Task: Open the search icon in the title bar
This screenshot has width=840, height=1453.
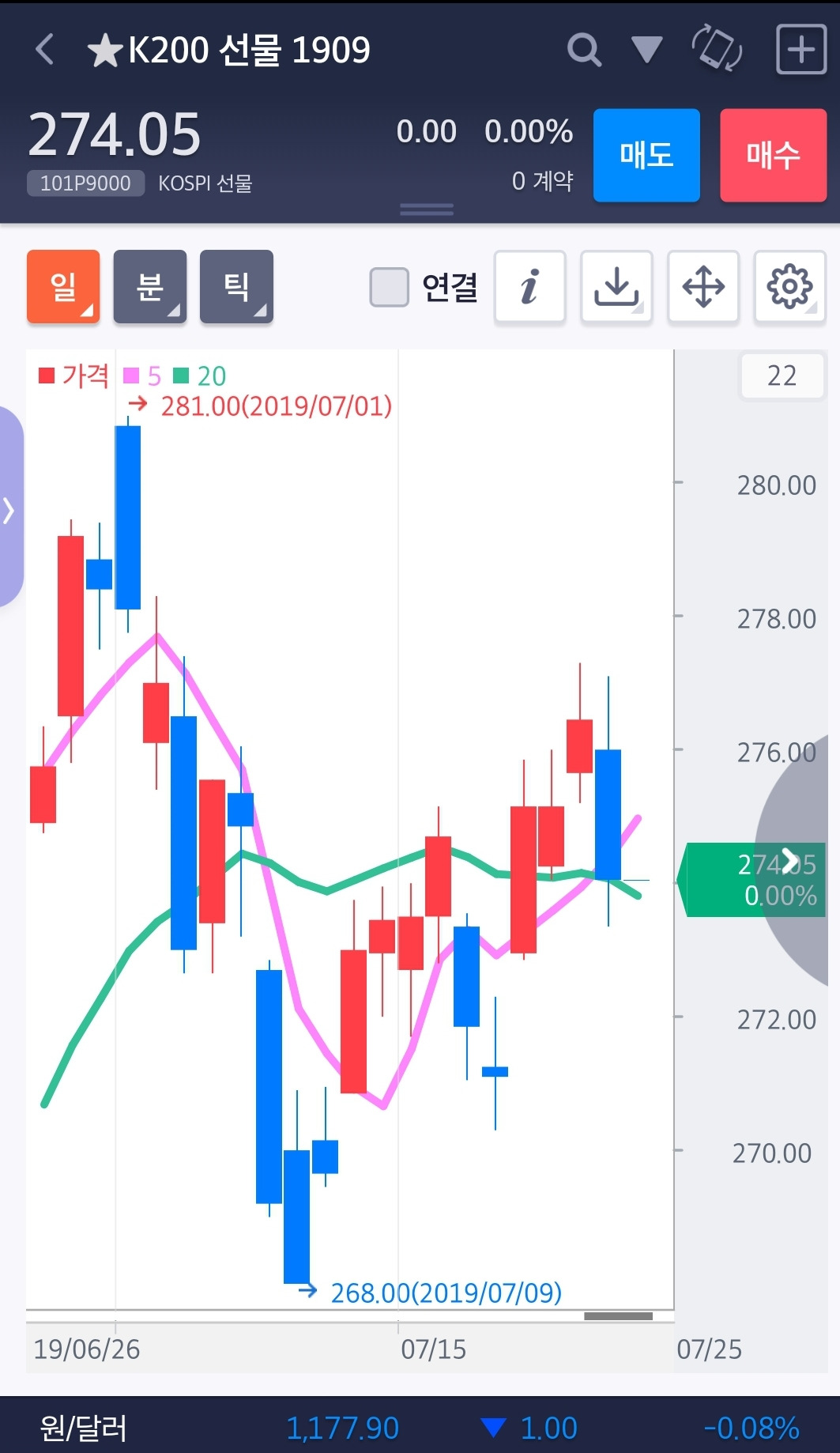Action: (x=584, y=49)
